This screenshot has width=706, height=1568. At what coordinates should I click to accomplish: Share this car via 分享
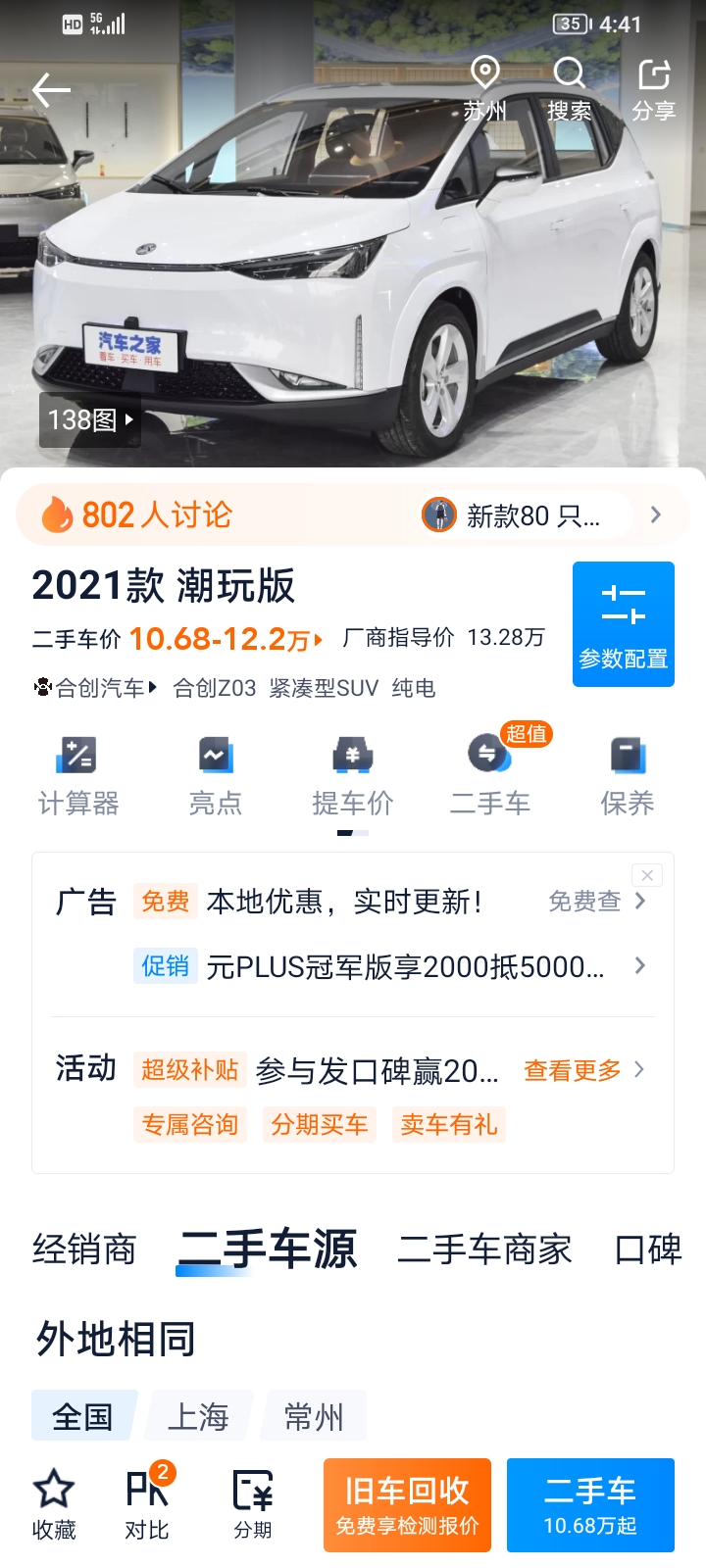point(654,89)
